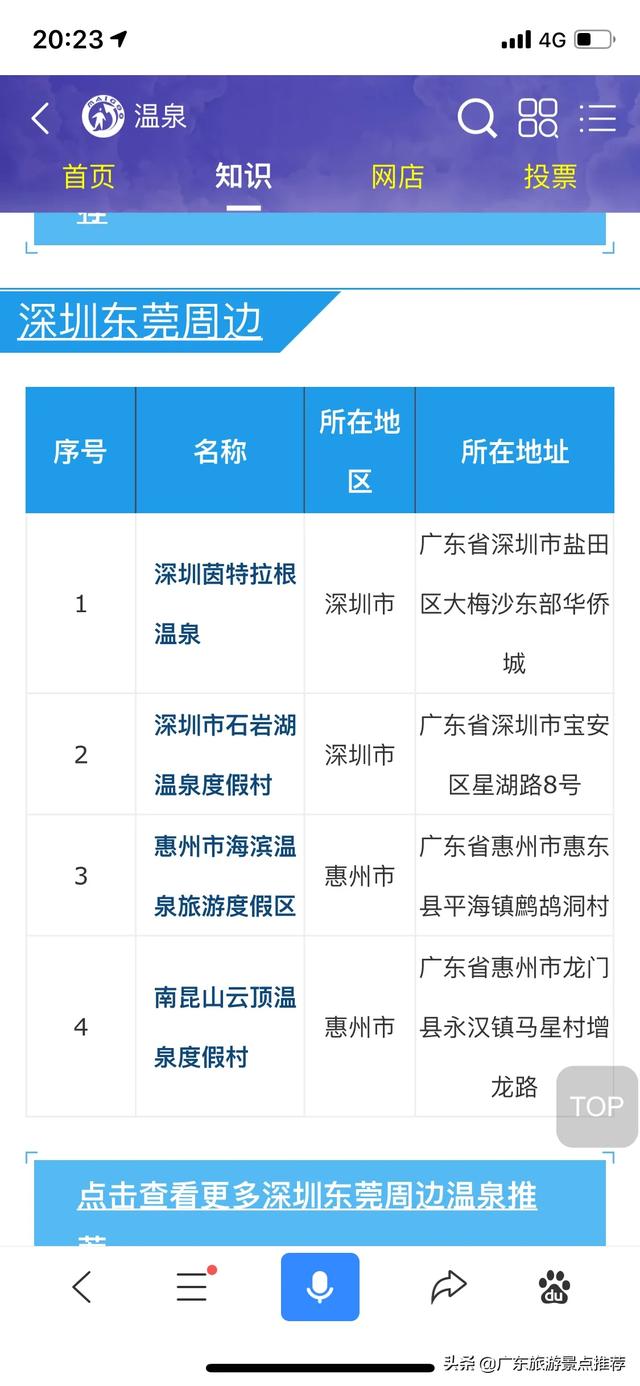Open the Baidu paw home icon
Screen dimensions: 640x1386
point(554,1287)
